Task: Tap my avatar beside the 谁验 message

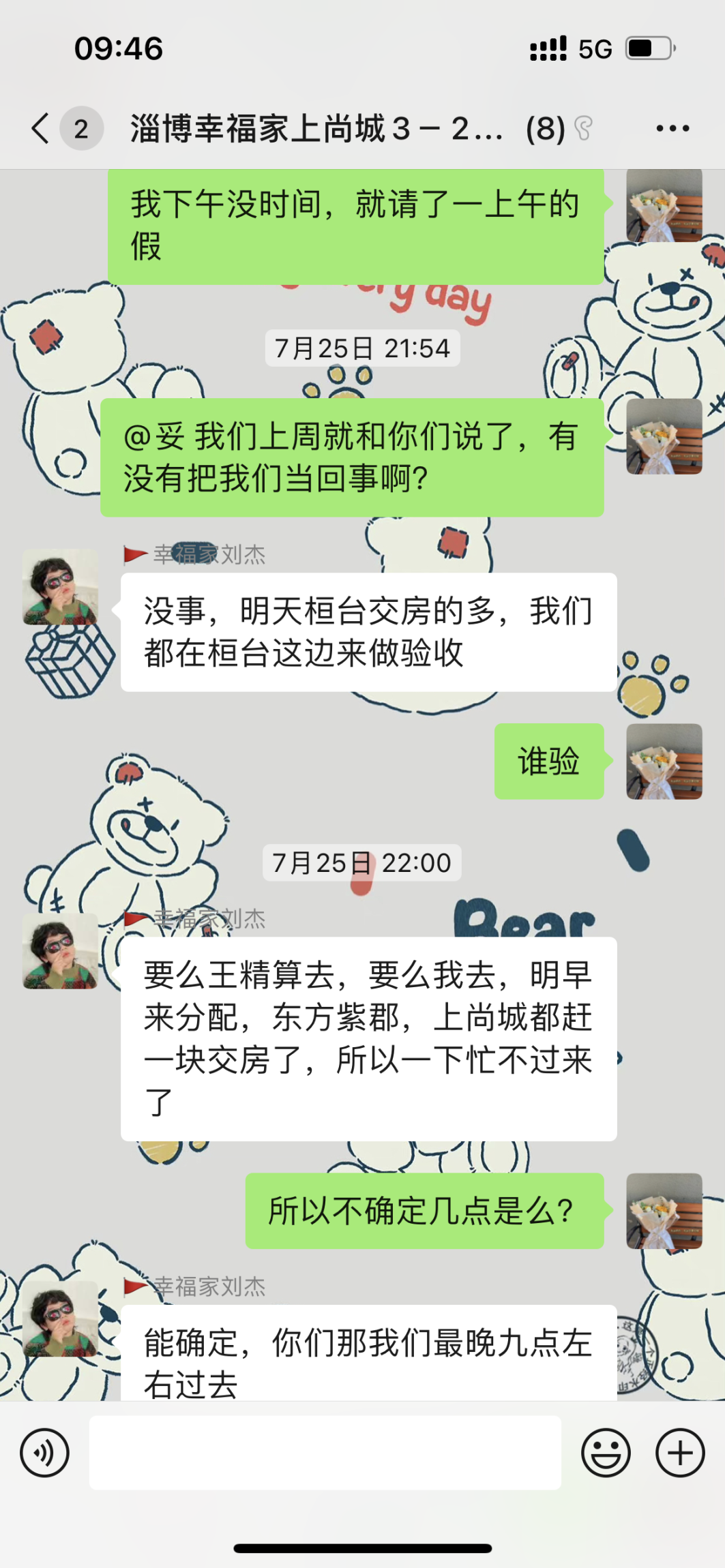Action: tap(664, 761)
